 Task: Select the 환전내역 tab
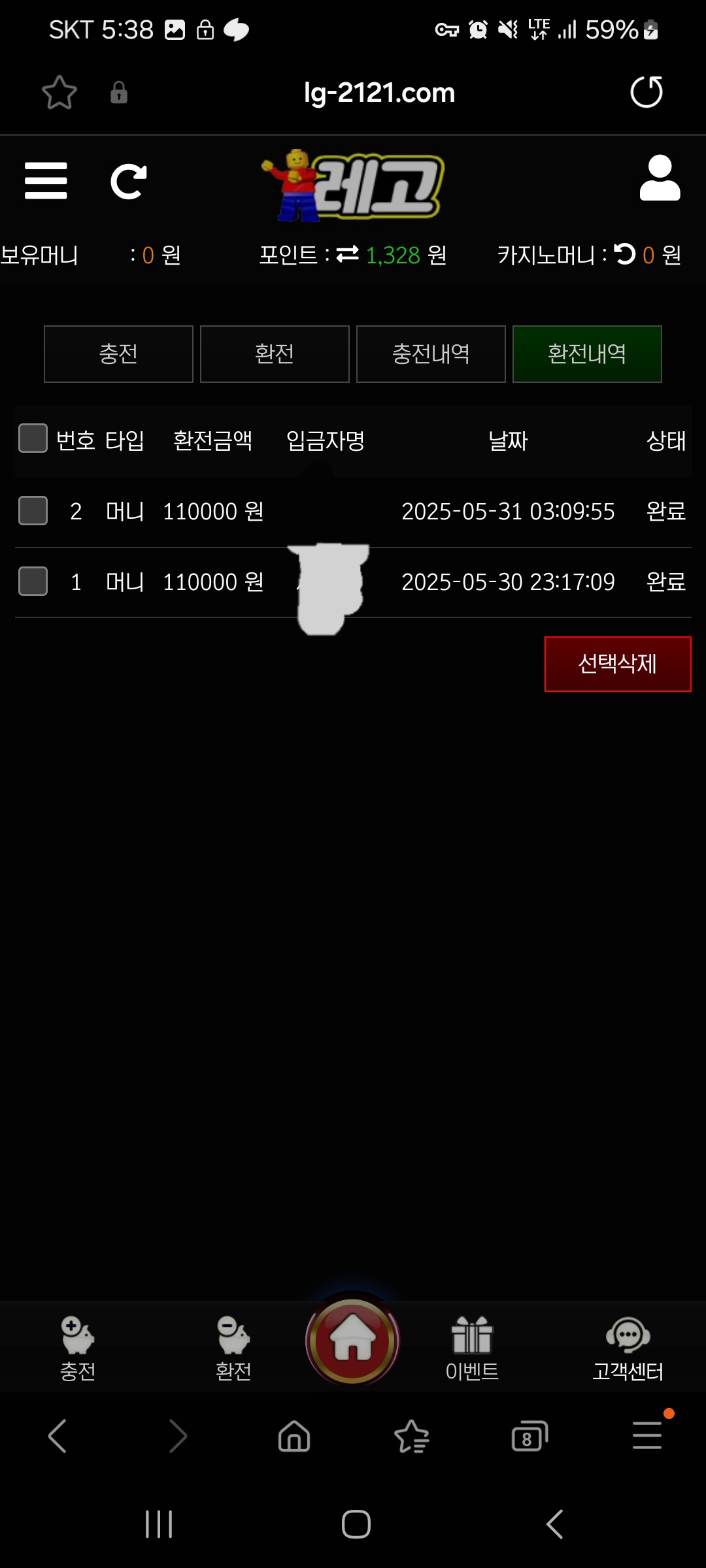[x=587, y=354]
